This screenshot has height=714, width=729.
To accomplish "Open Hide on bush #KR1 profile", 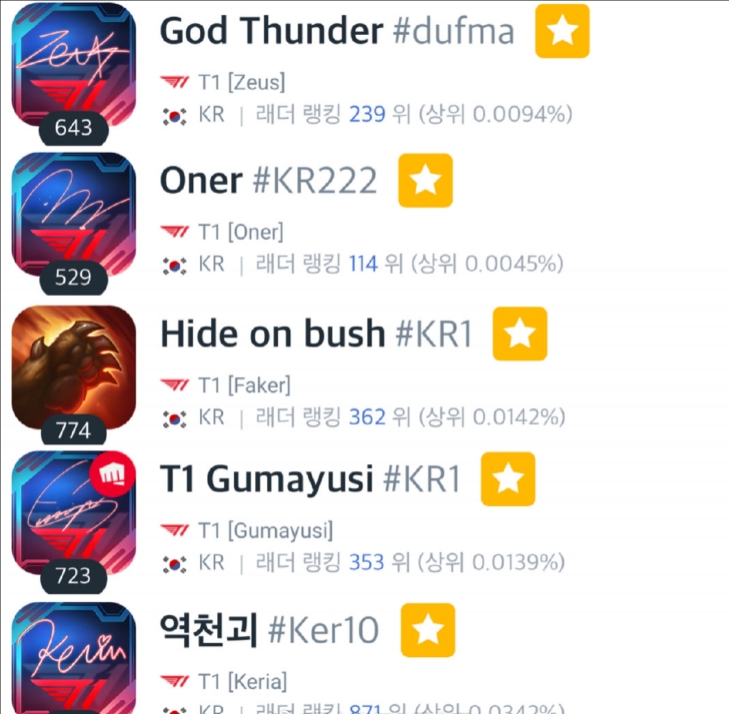I will tap(315, 333).
